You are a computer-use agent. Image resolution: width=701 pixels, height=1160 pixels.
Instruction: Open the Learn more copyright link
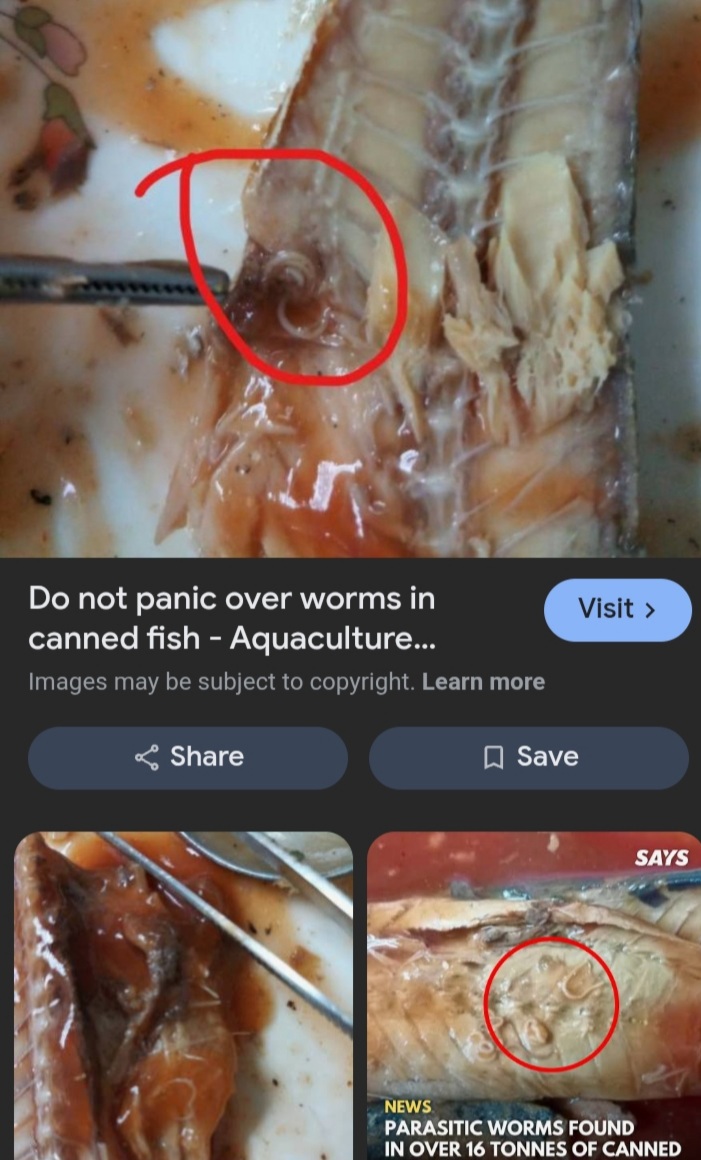pos(483,682)
